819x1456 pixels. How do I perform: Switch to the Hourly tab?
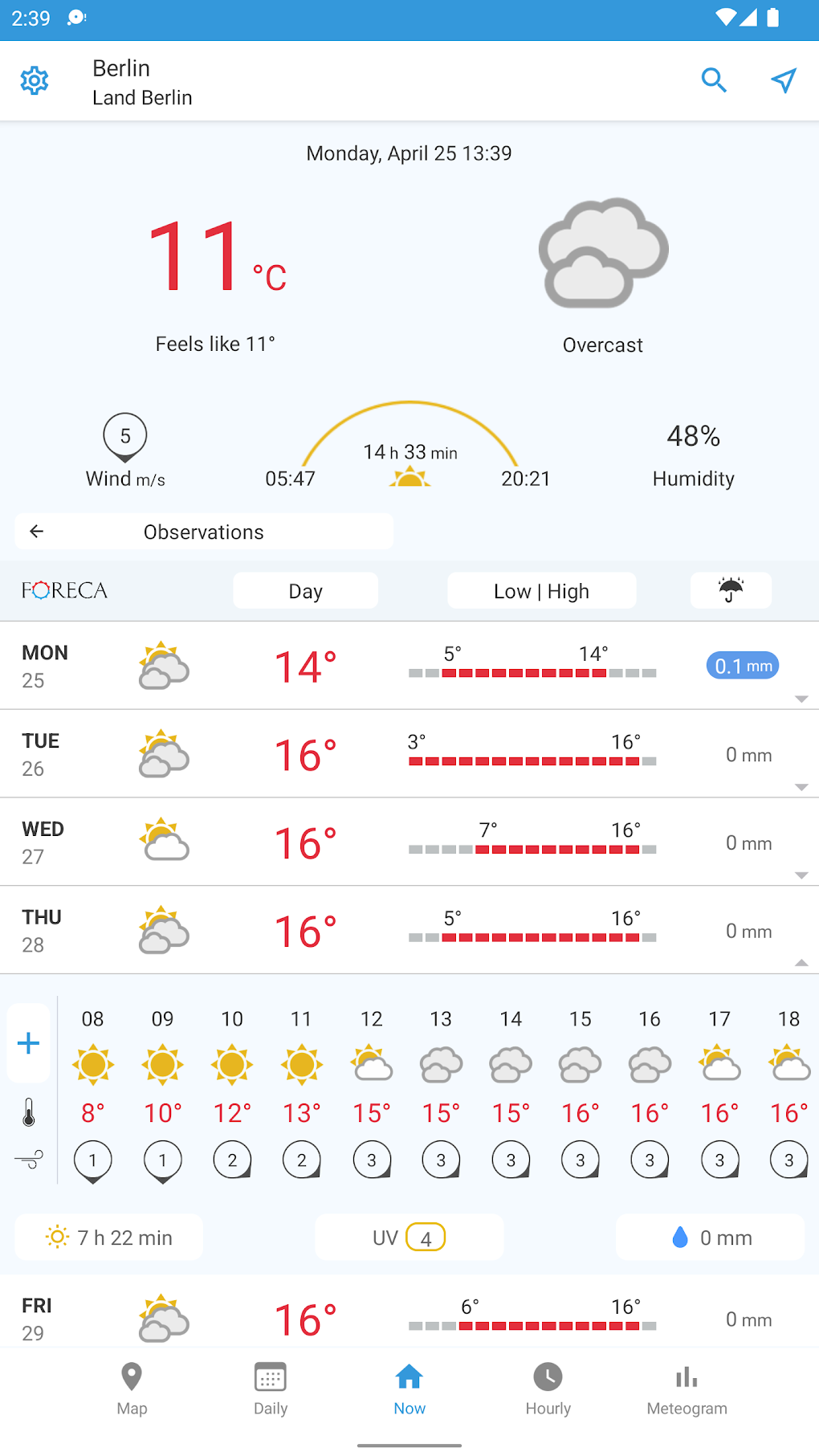[548, 1389]
